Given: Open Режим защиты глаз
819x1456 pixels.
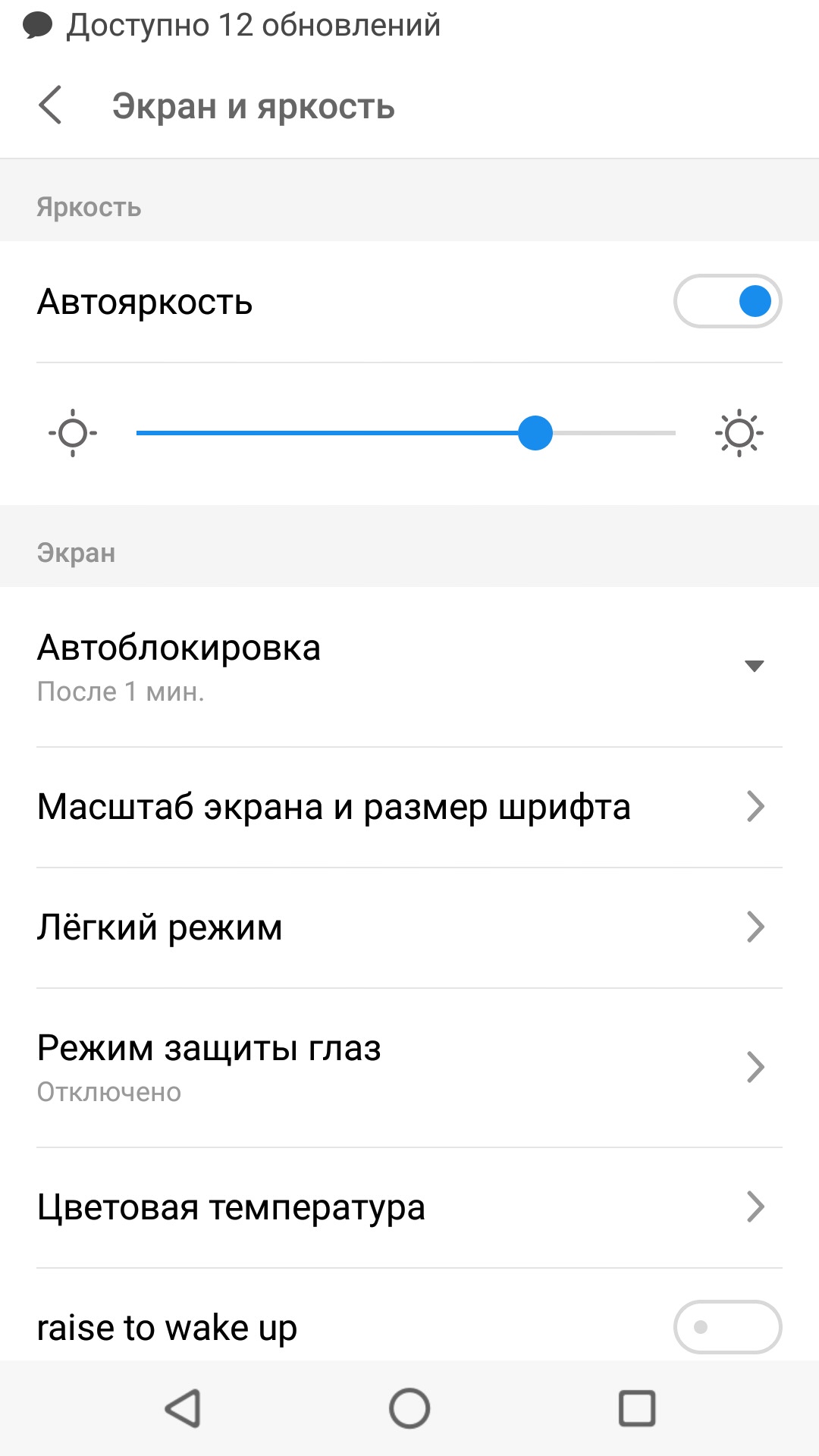Looking at the screenshot, I should [x=409, y=1067].
